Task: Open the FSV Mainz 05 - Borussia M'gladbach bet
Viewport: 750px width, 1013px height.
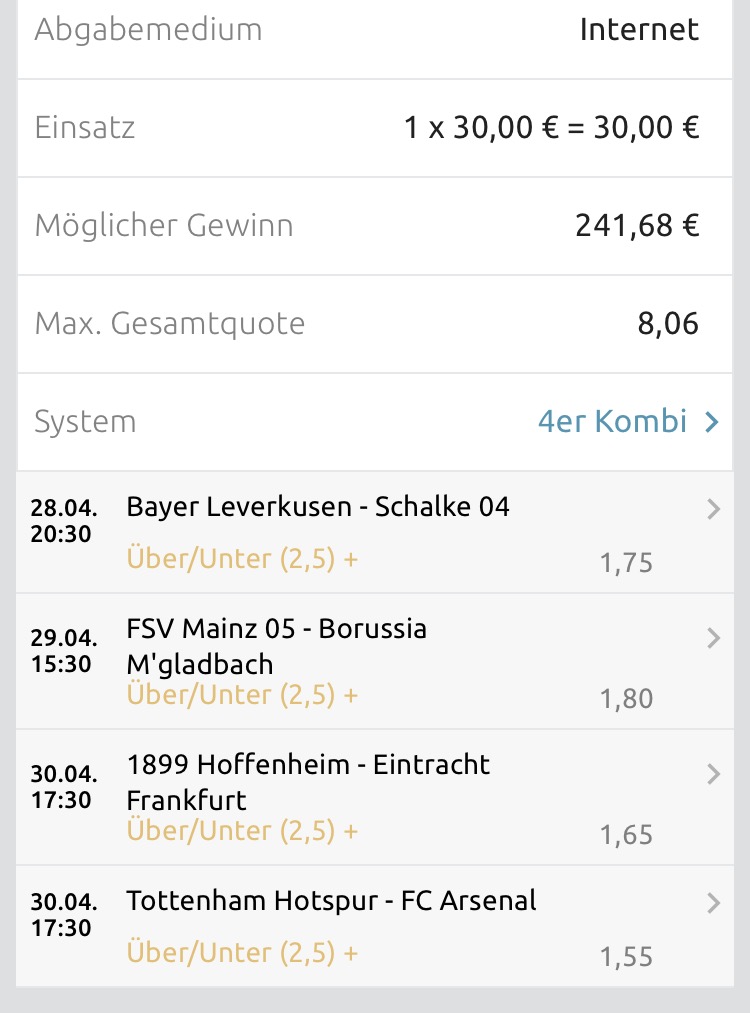Action: [375, 662]
